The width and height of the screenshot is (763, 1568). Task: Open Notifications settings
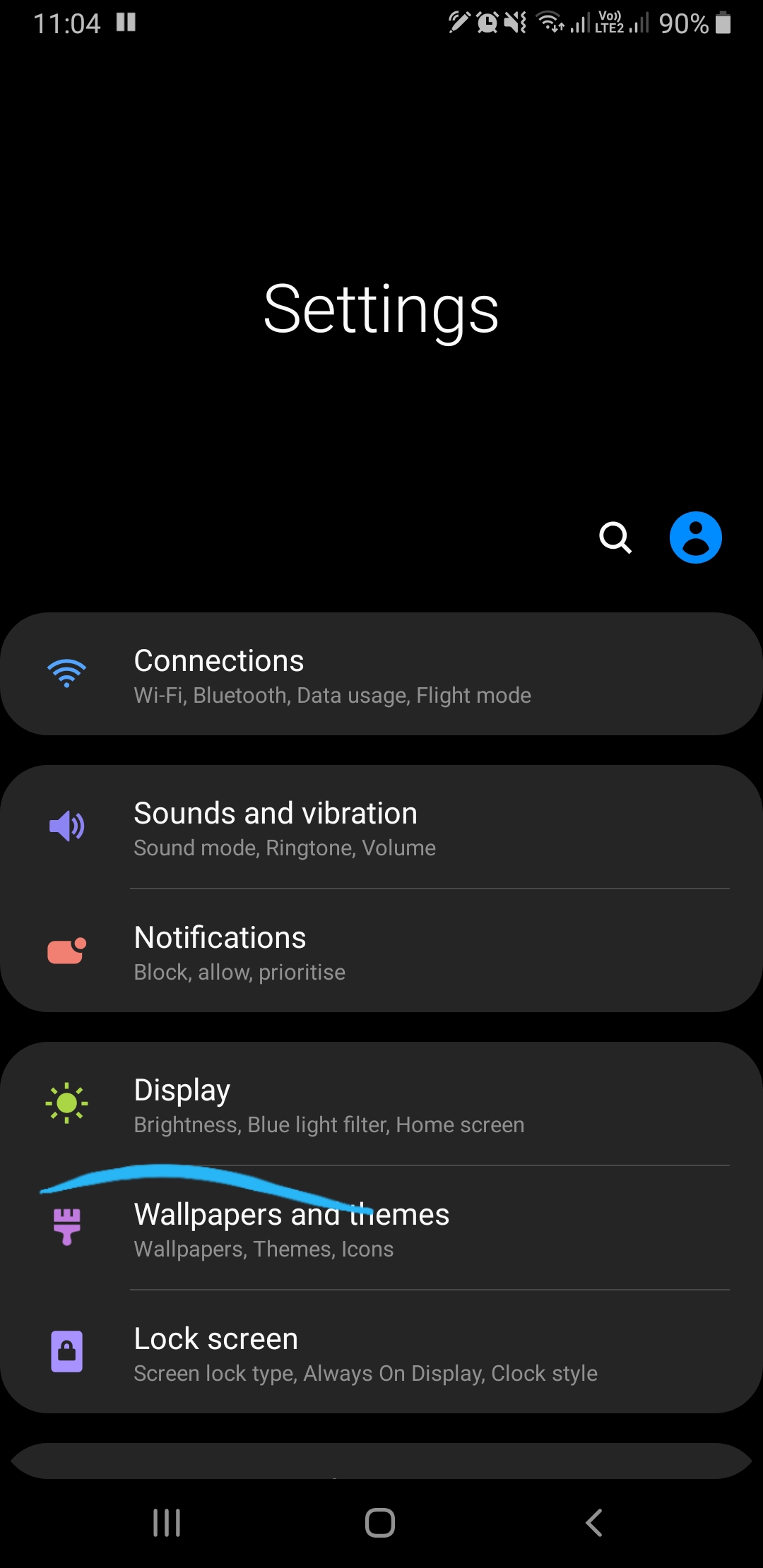381,951
